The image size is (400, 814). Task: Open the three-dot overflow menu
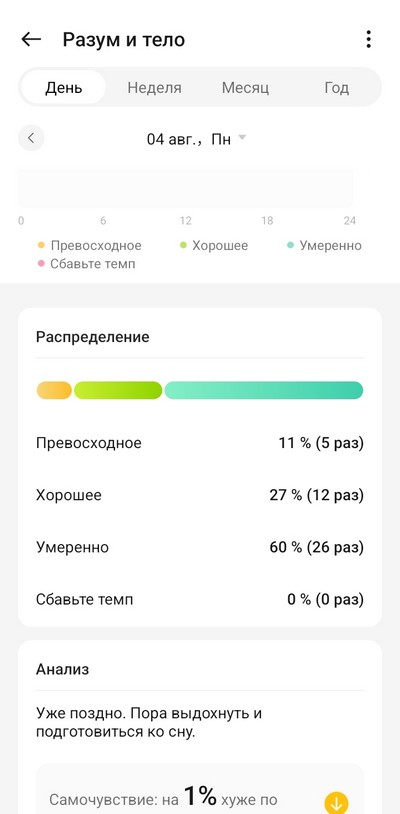tap(368, 39)
